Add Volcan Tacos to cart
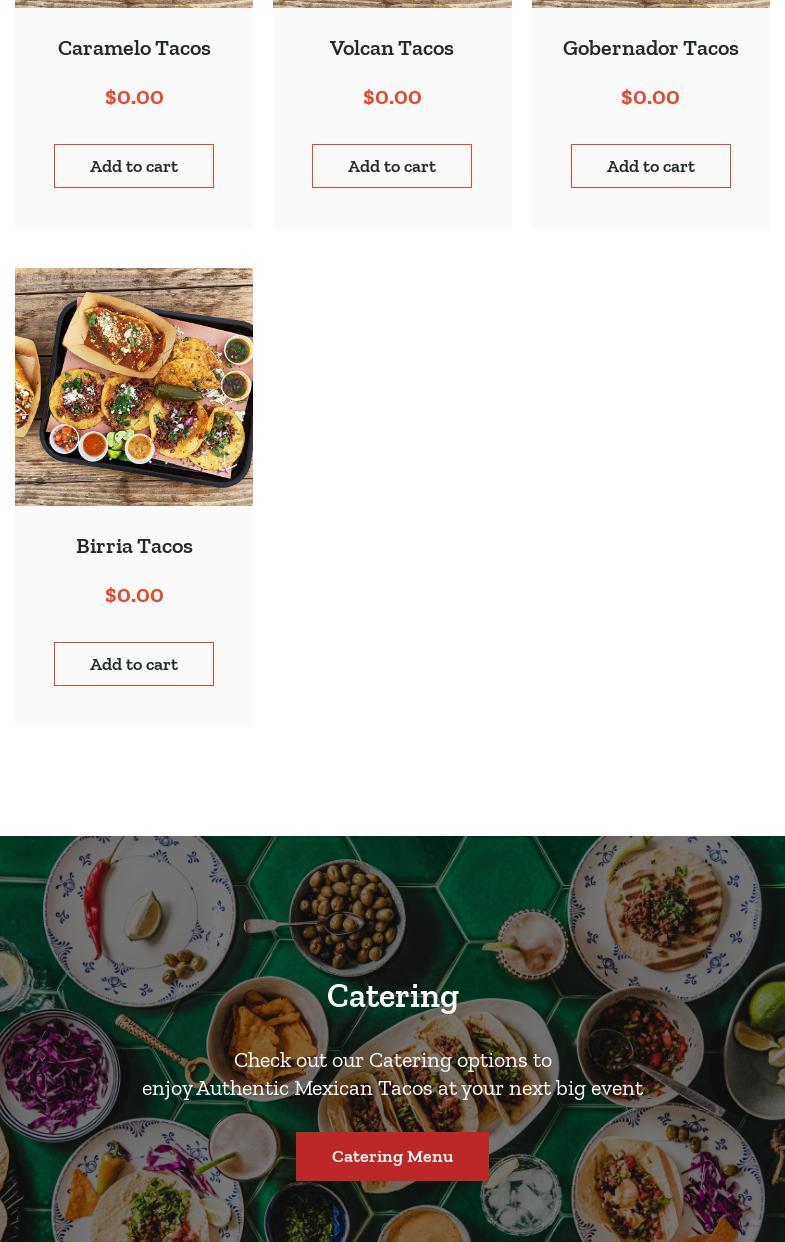 point(392,166)
